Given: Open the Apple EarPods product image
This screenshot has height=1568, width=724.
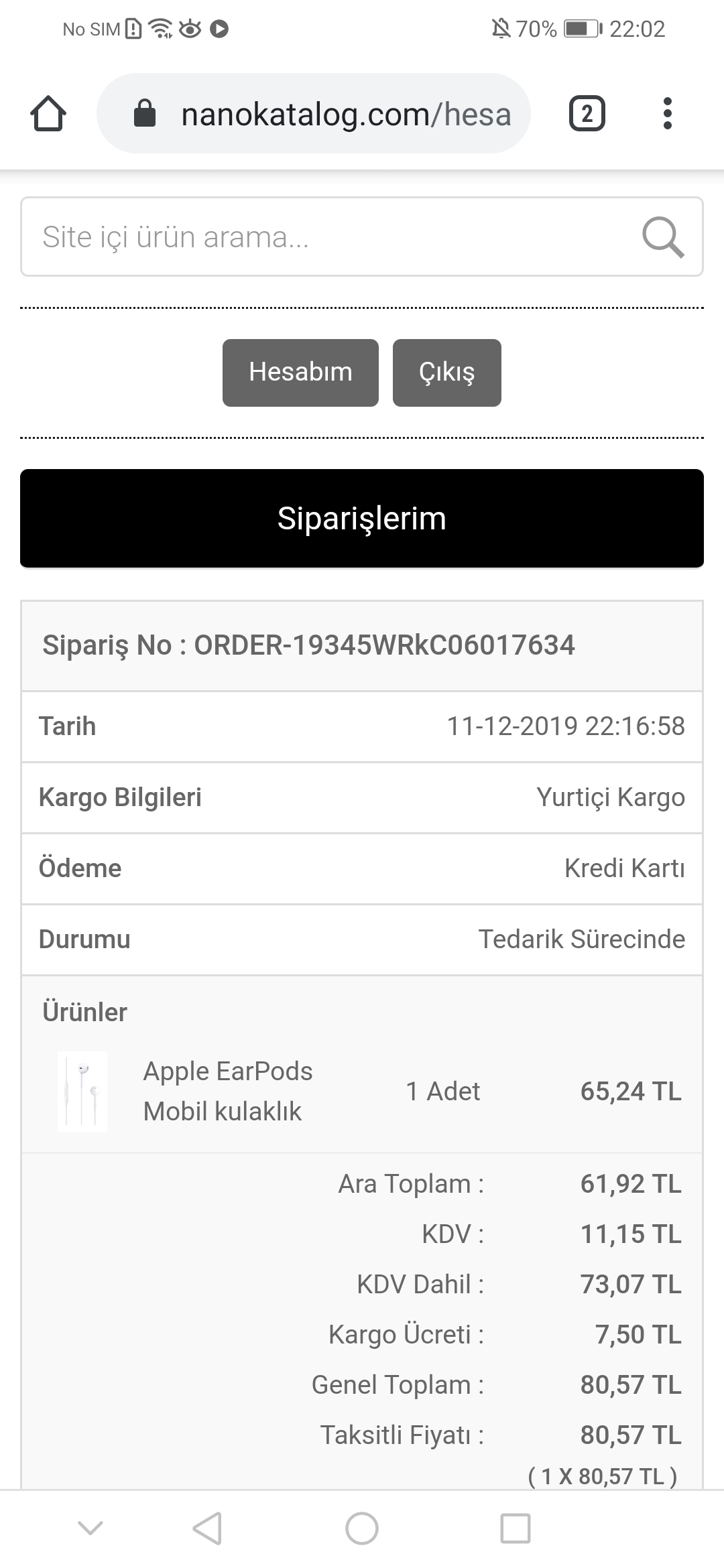Looking at the screenshot, I should 82,1091.
